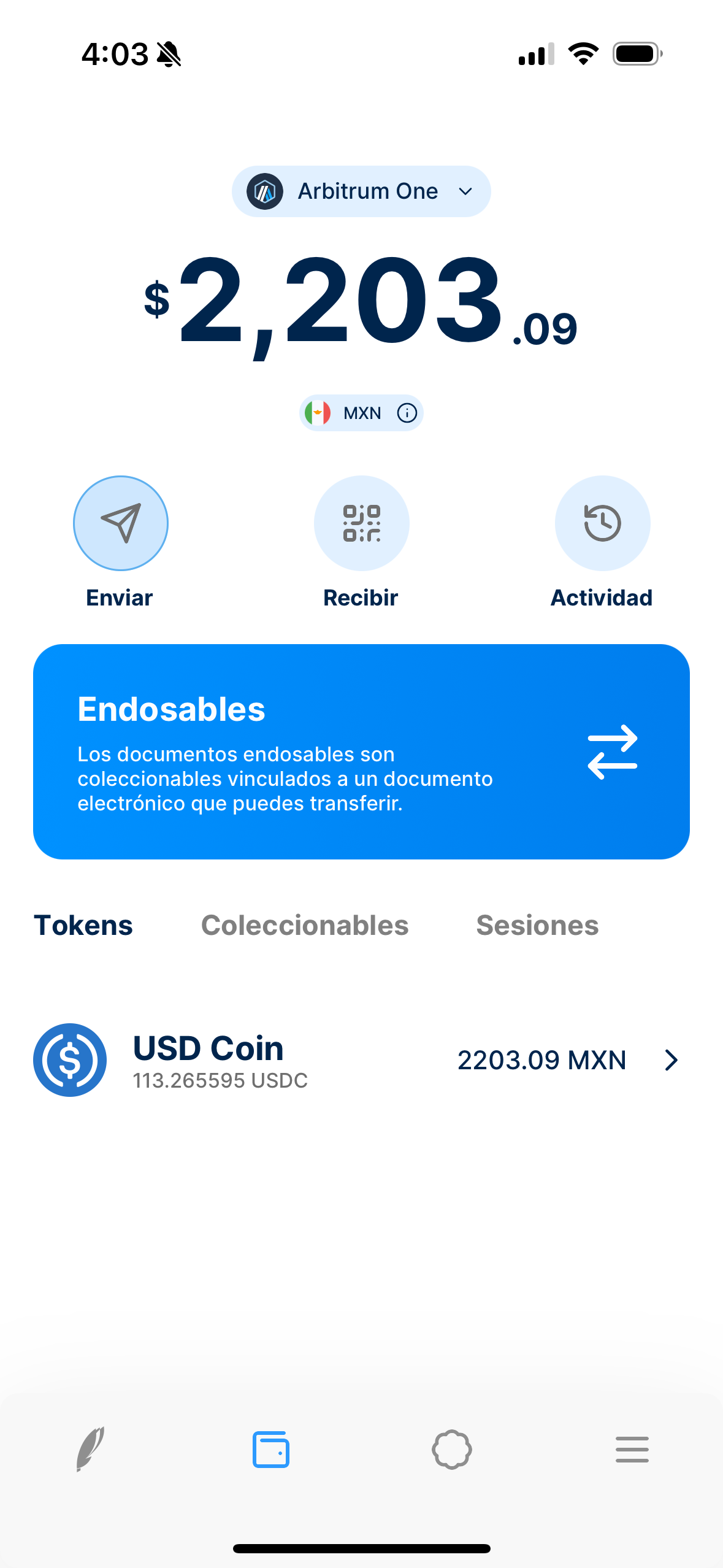This screenshot has width=723, height=1568.
Task: Tap the MXN currency chip
Action: (361, 413)
